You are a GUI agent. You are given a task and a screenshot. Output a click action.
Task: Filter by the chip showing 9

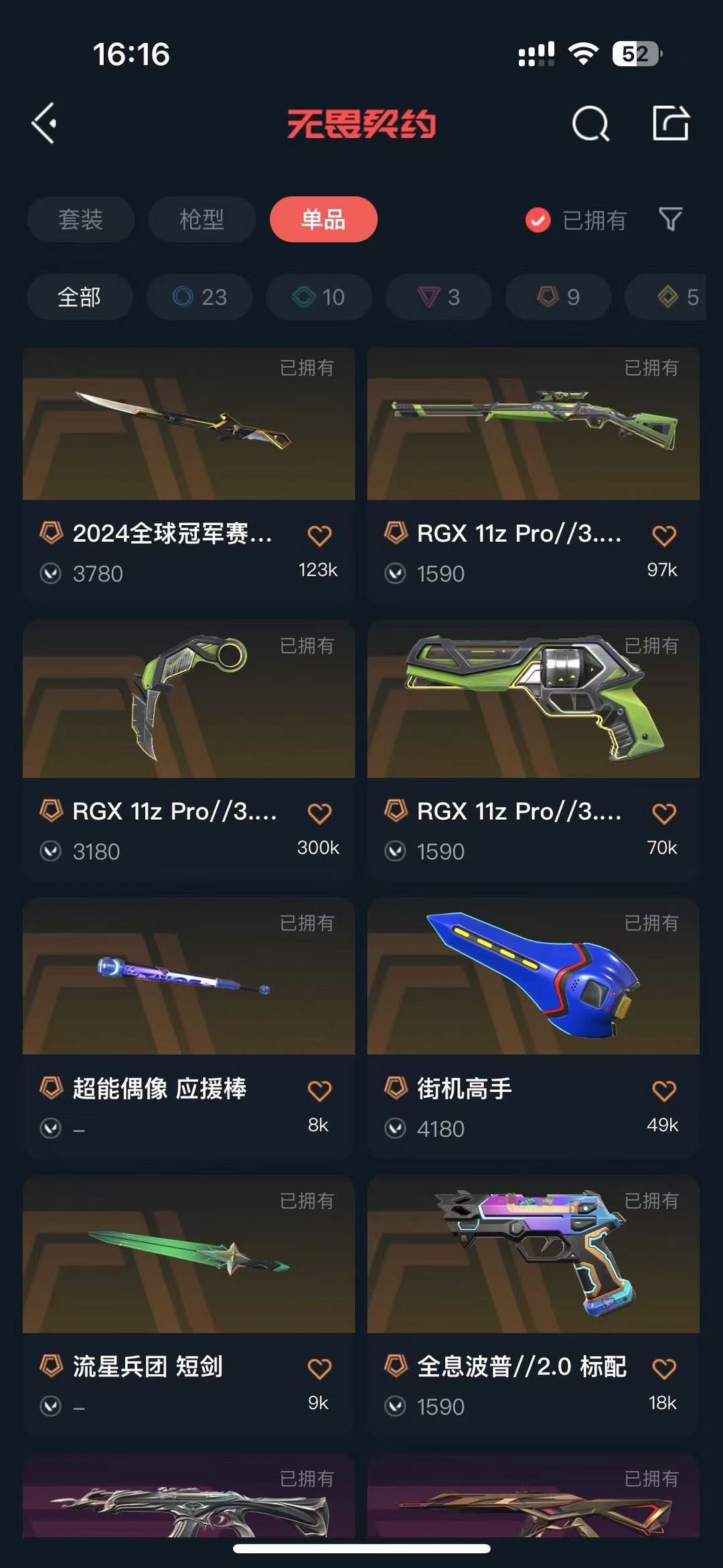pos(558,297)
